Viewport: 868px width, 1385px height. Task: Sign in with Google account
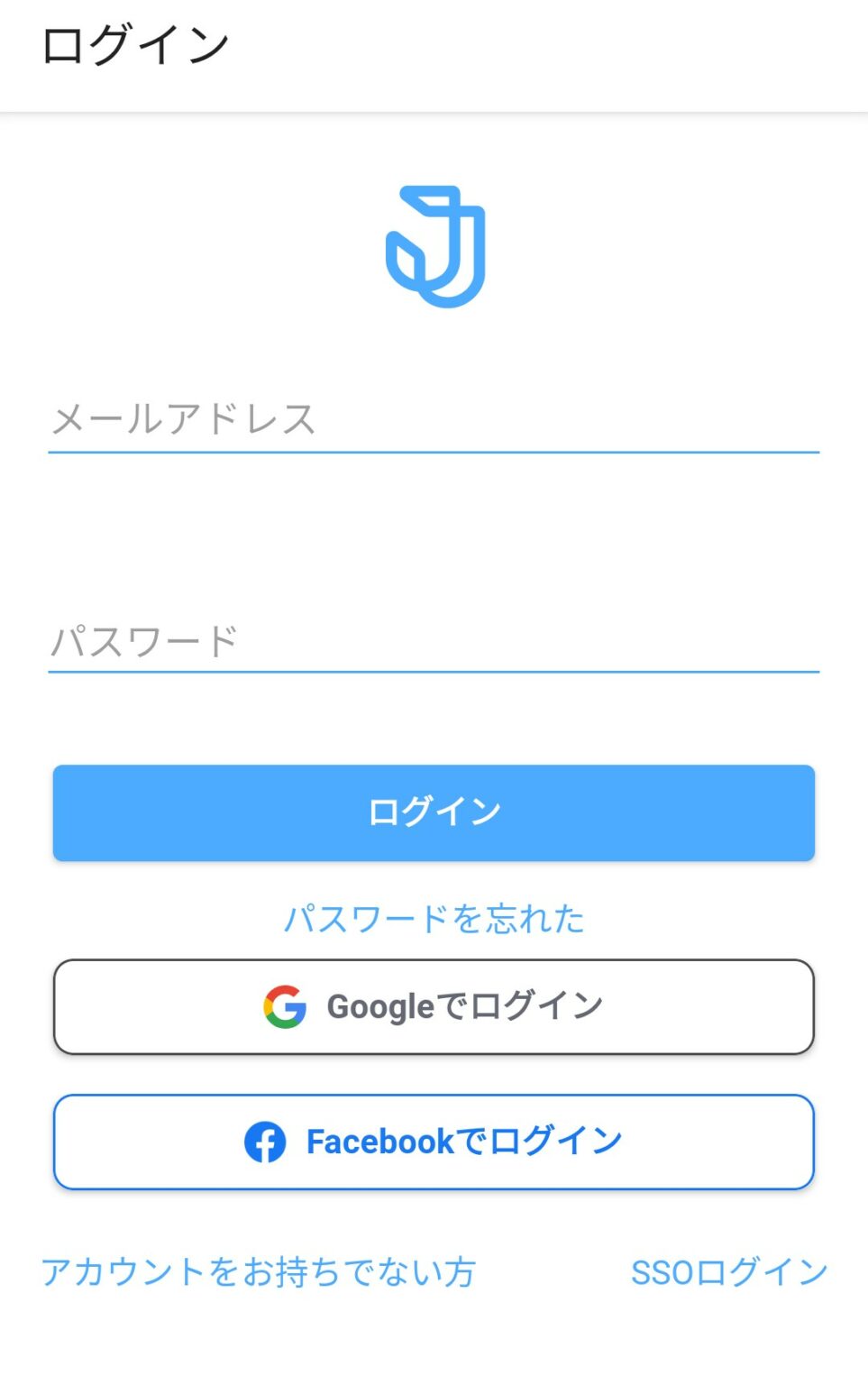434,1006
